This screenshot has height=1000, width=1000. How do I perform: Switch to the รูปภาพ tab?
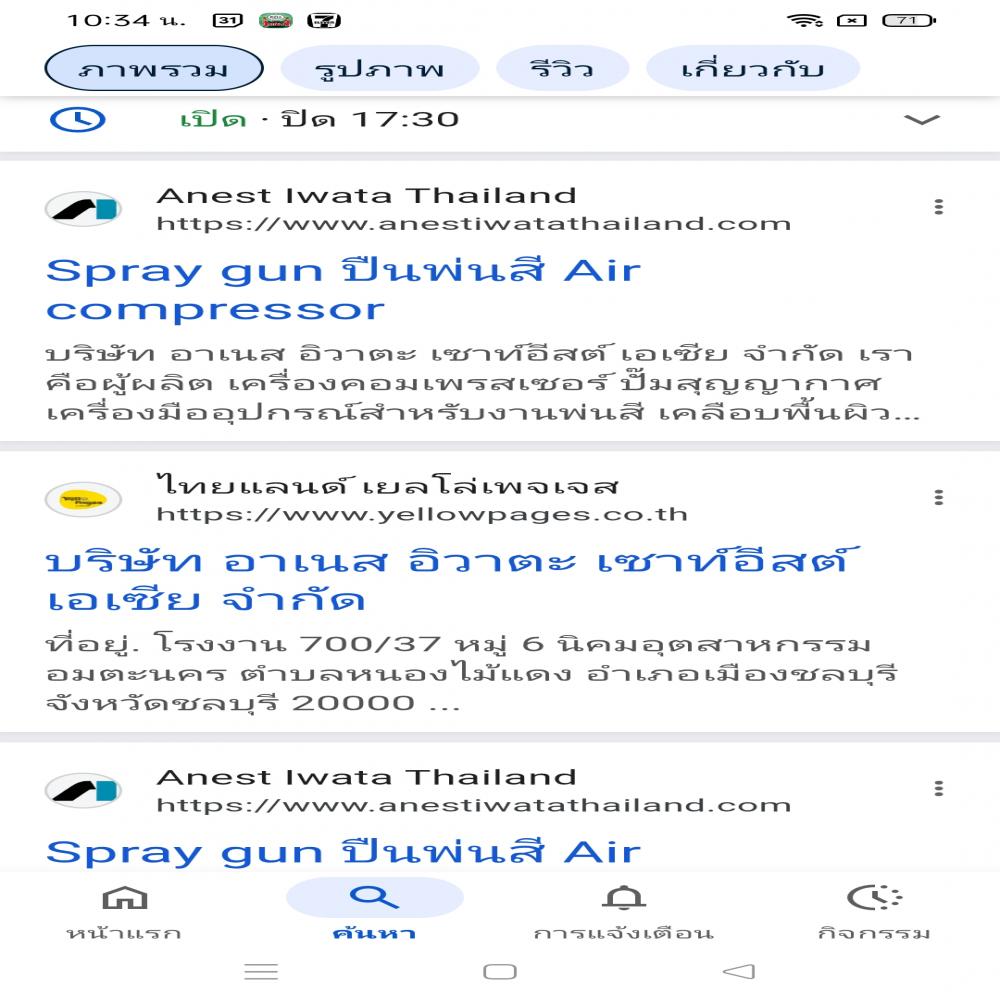[379, 70]
